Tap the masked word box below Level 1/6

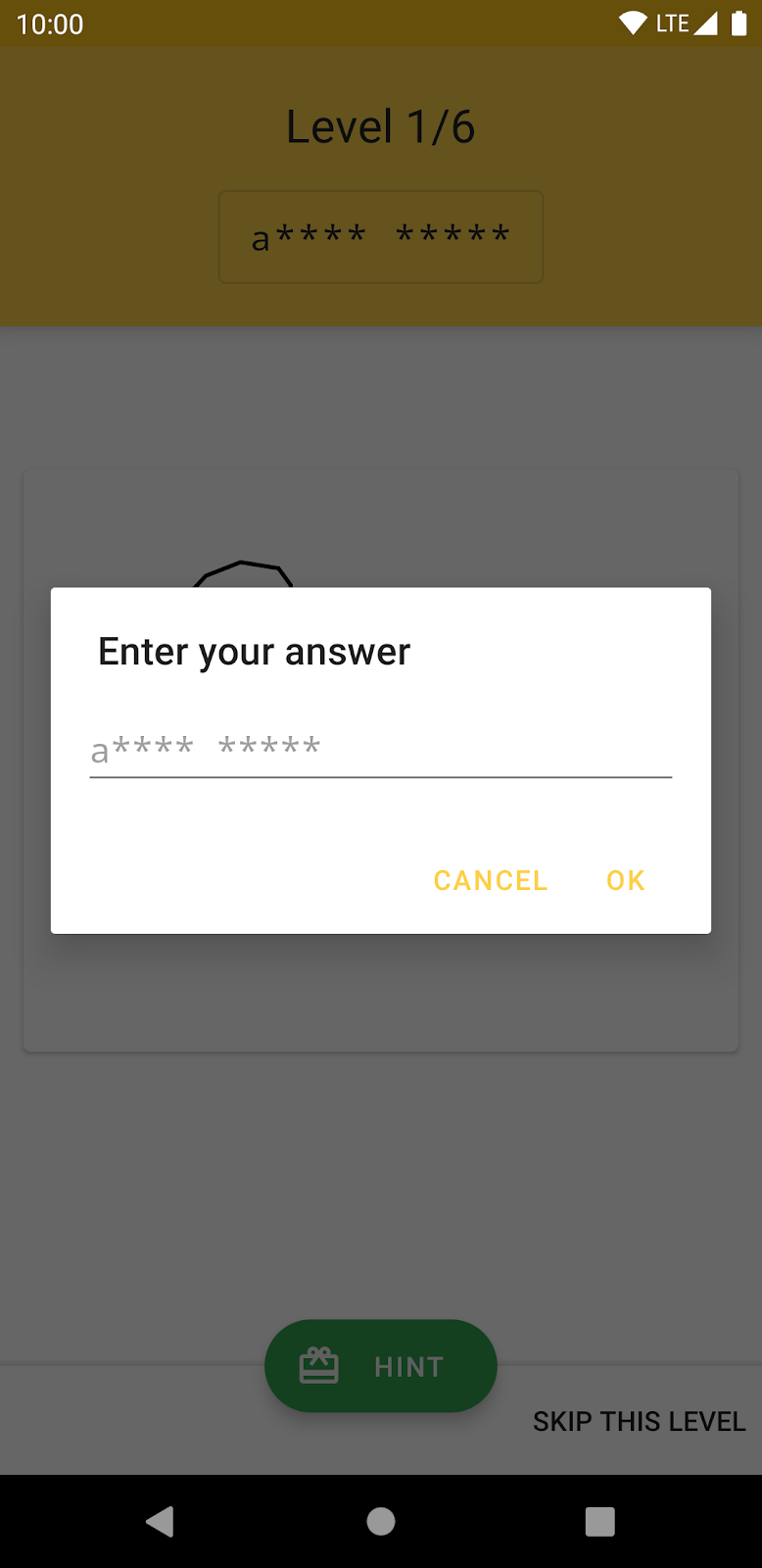[381, 236]
